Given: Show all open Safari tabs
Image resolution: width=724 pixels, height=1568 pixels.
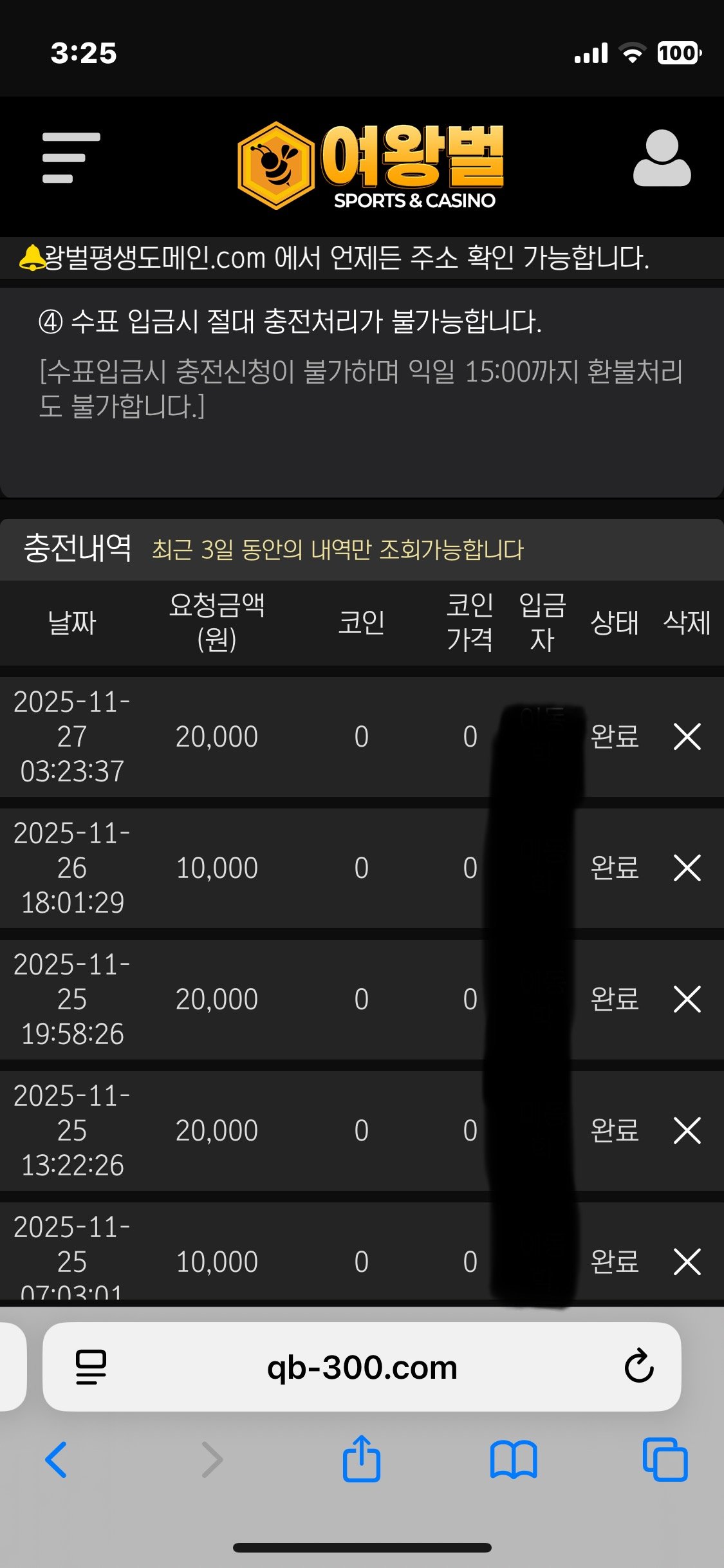Looking at the screenshot, I should tap(665, 1460).
